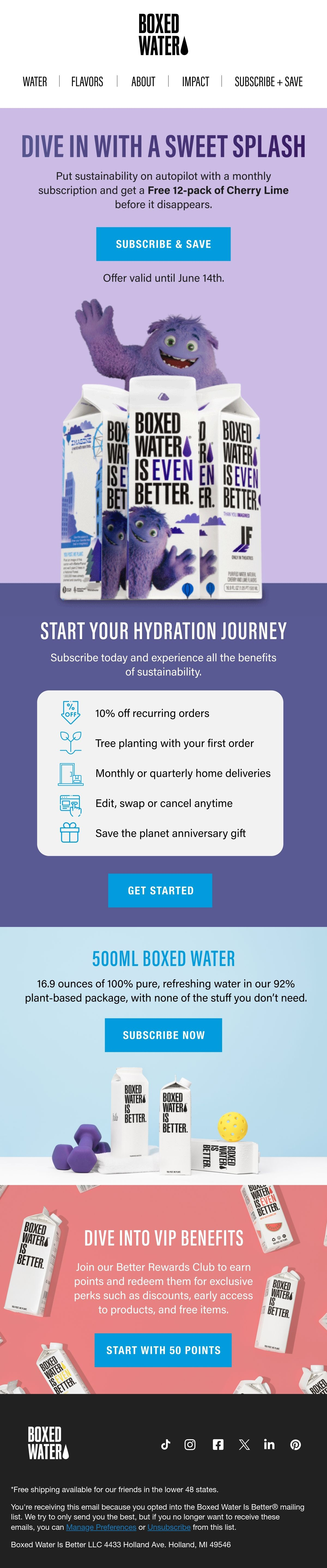Go to the FLAVORS section
Viewport: 327px width, 1568px height.
tap(87, 82)
